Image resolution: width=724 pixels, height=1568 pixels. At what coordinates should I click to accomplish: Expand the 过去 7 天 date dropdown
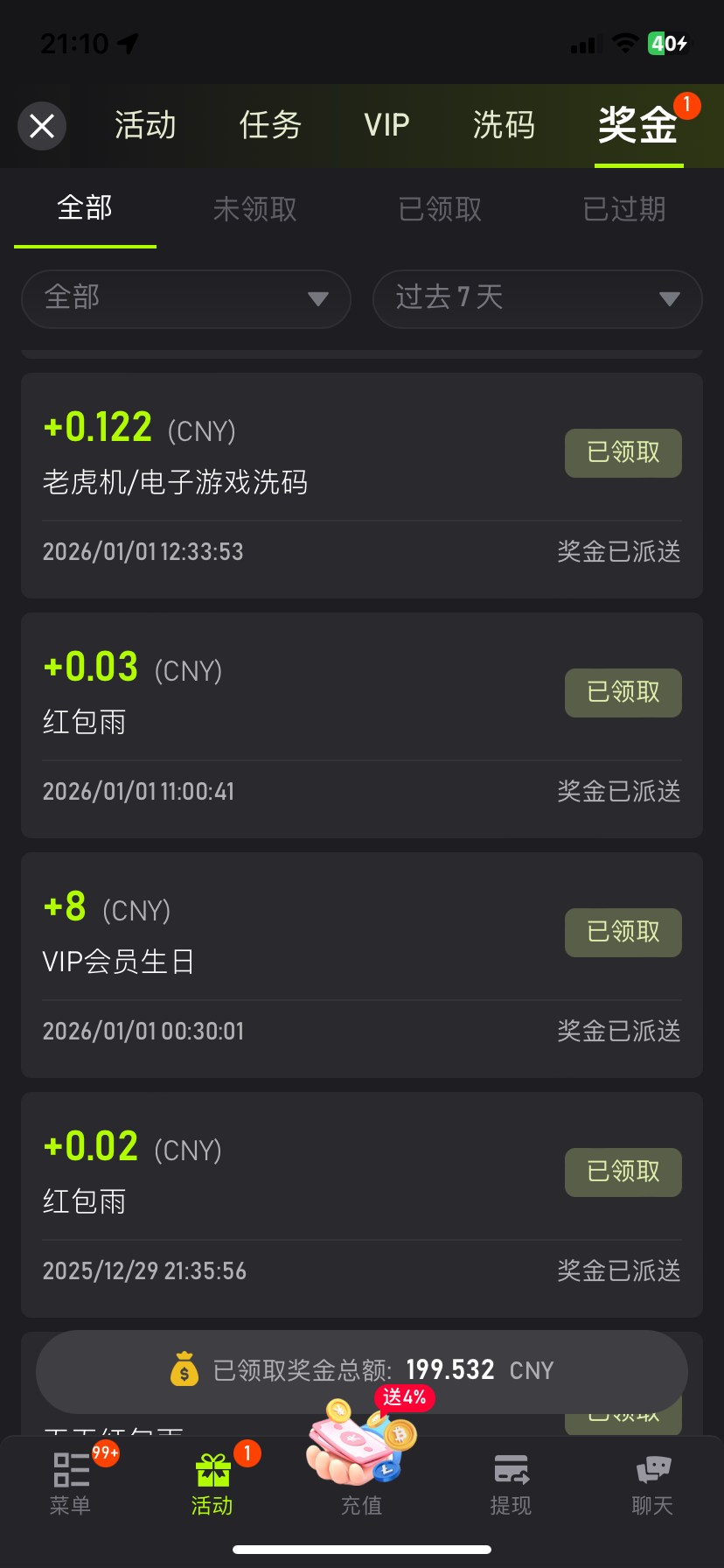click(537, 298)
